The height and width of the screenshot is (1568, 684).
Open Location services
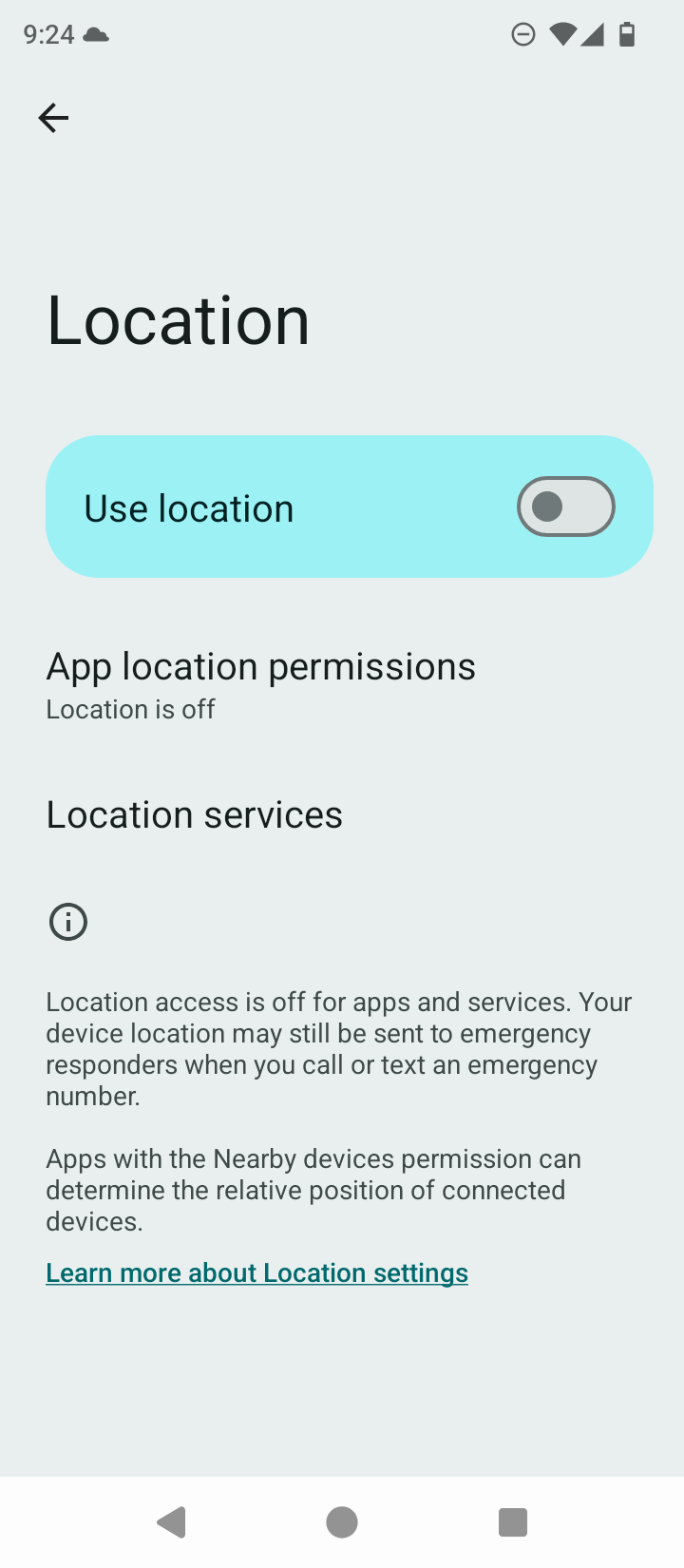[x=194, y=815]
